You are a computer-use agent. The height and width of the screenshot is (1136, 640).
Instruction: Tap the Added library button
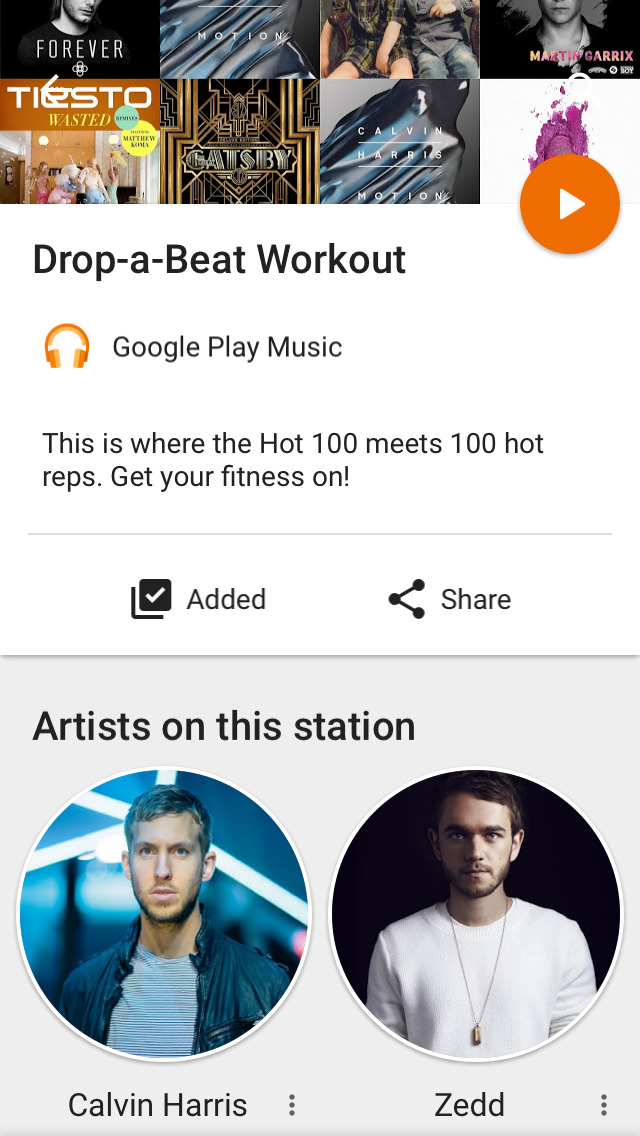199,599
